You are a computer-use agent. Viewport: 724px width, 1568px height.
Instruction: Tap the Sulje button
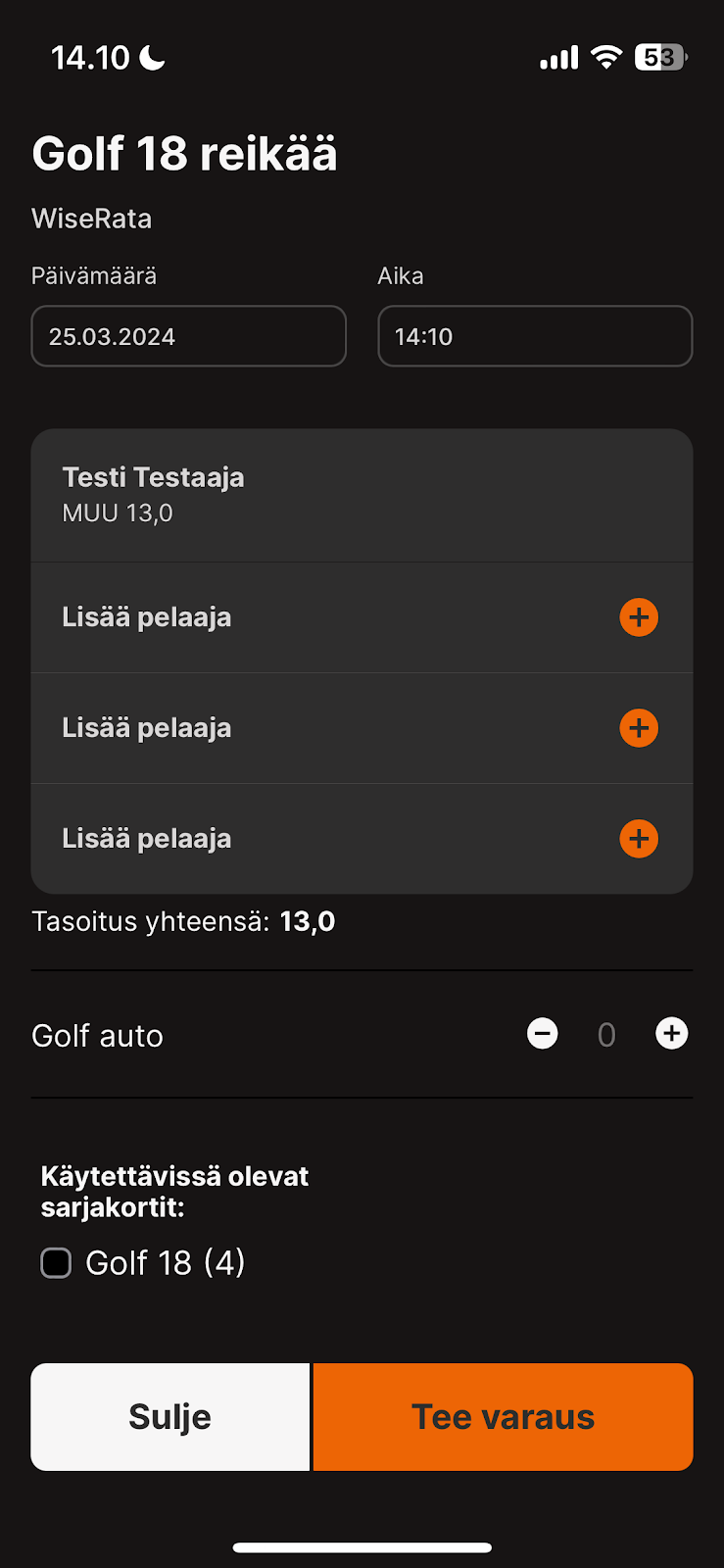click(x=170, y=1417)
